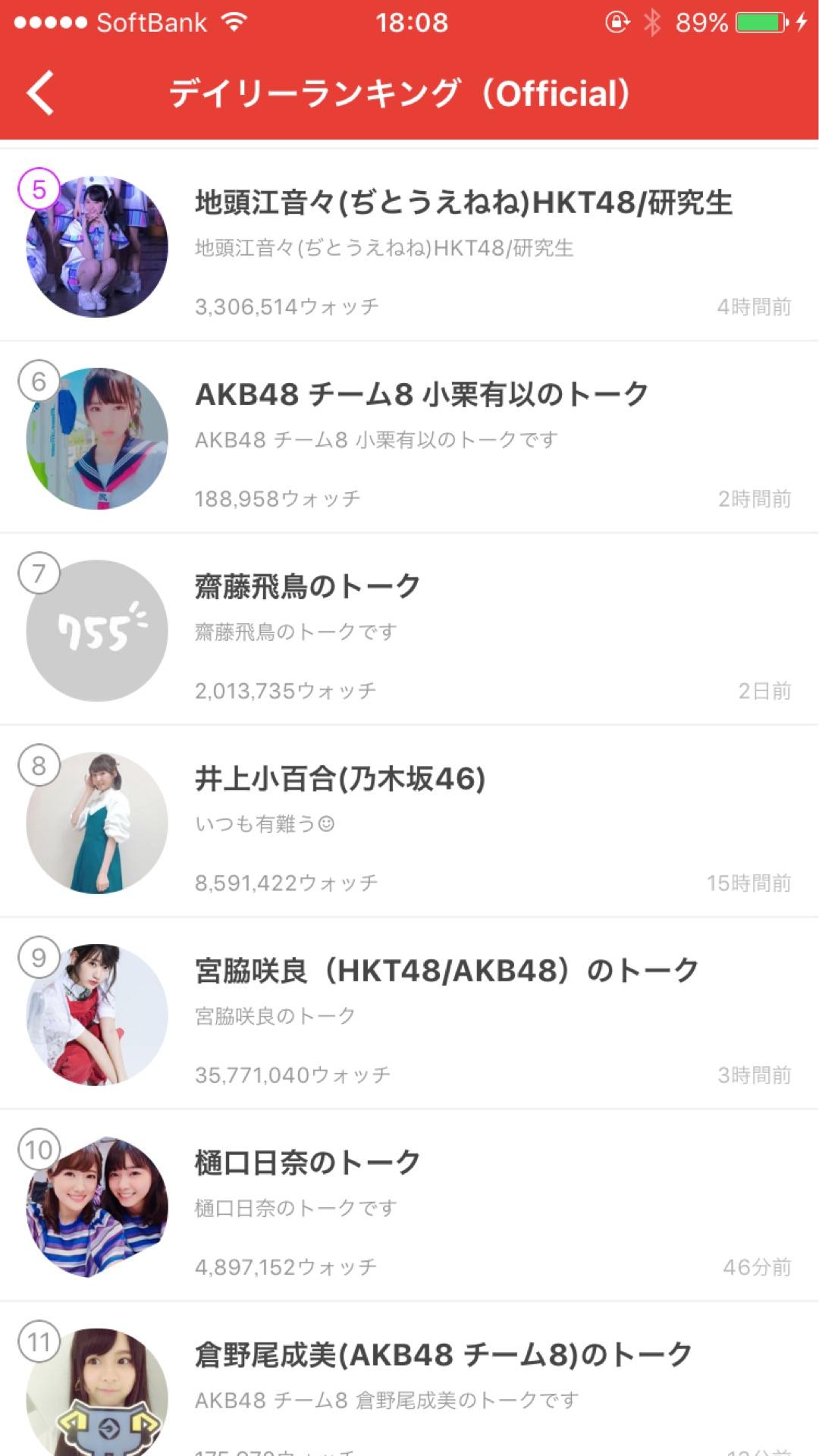Open 倉野尾成美(AKB48 チーム8)のトーク
The height and width of the screenshot is (1456, 819).
443,1354
